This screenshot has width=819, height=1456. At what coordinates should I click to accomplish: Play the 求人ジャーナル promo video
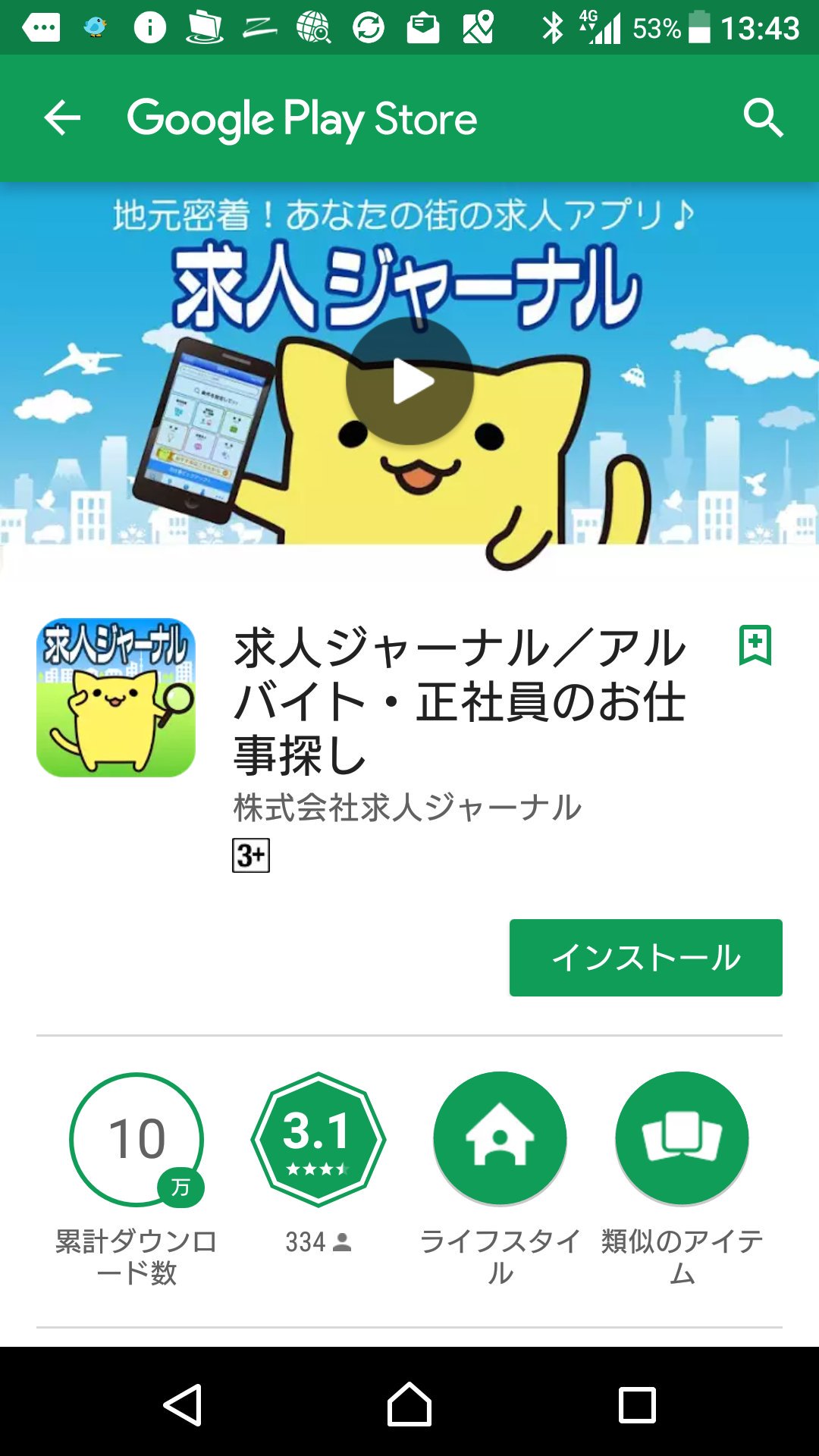[x=410, y=381]
